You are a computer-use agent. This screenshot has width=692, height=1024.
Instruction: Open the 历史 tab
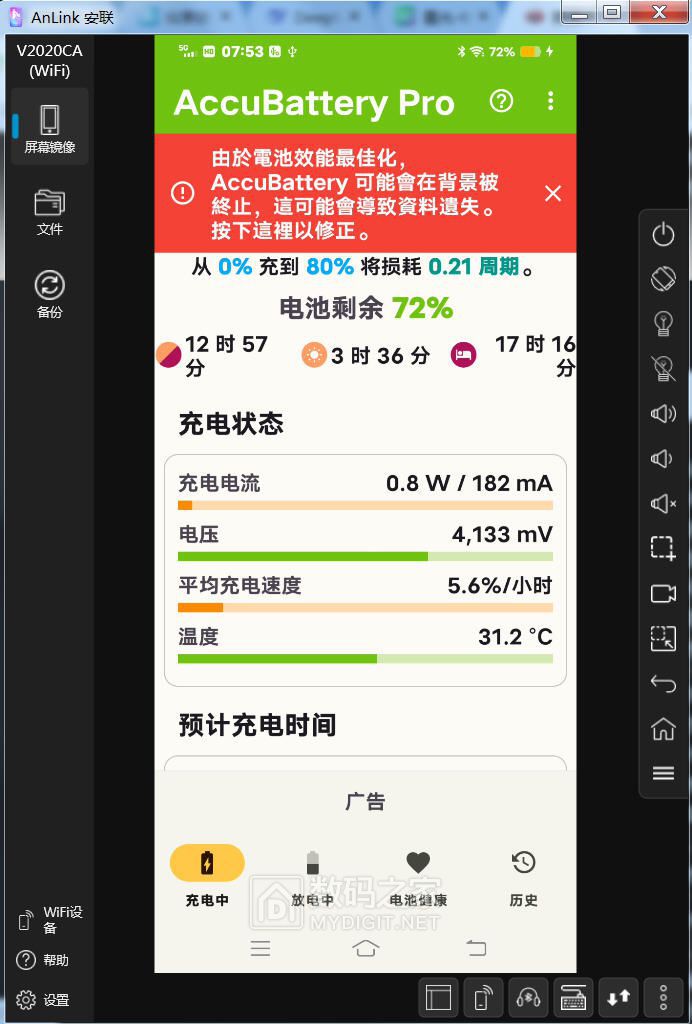523,877
